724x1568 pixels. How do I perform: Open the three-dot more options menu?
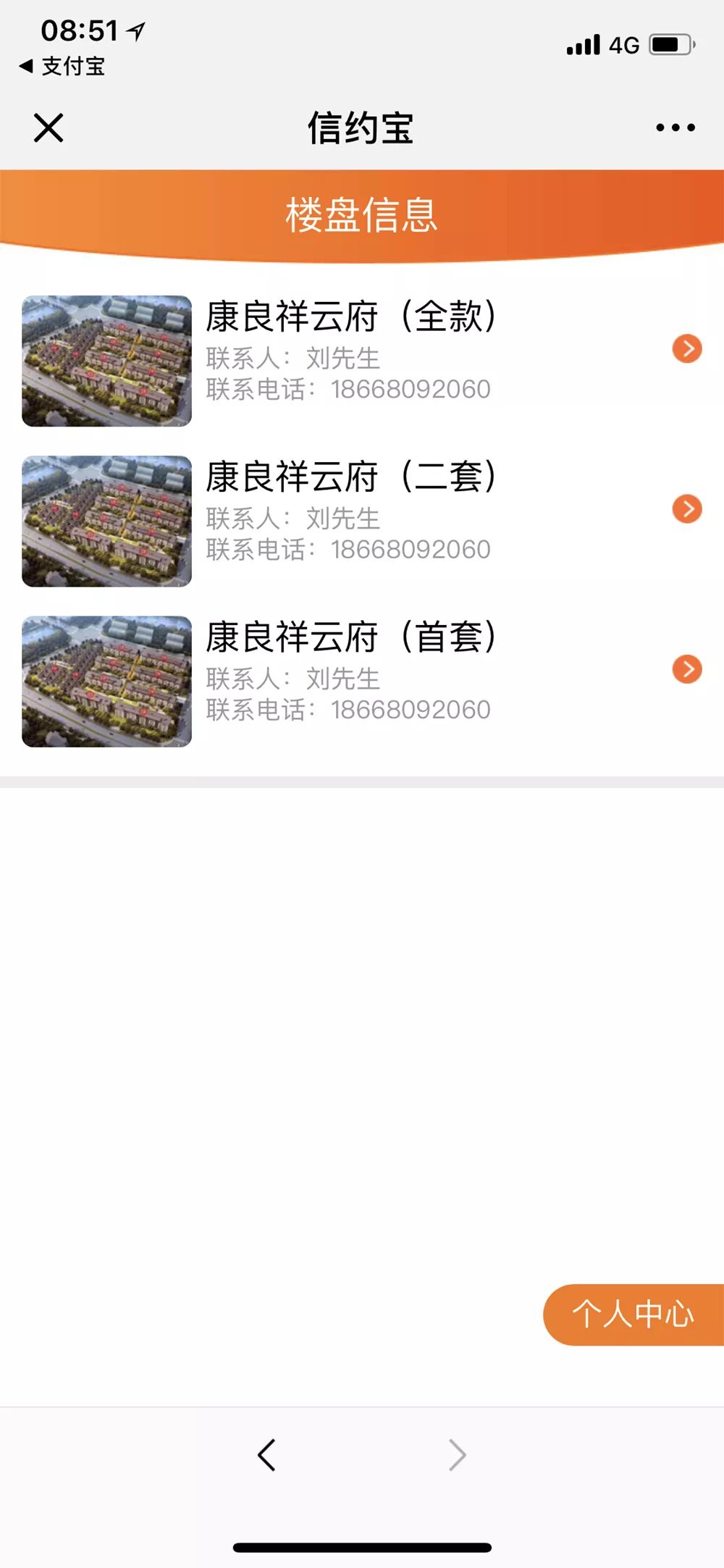(675, 128)
